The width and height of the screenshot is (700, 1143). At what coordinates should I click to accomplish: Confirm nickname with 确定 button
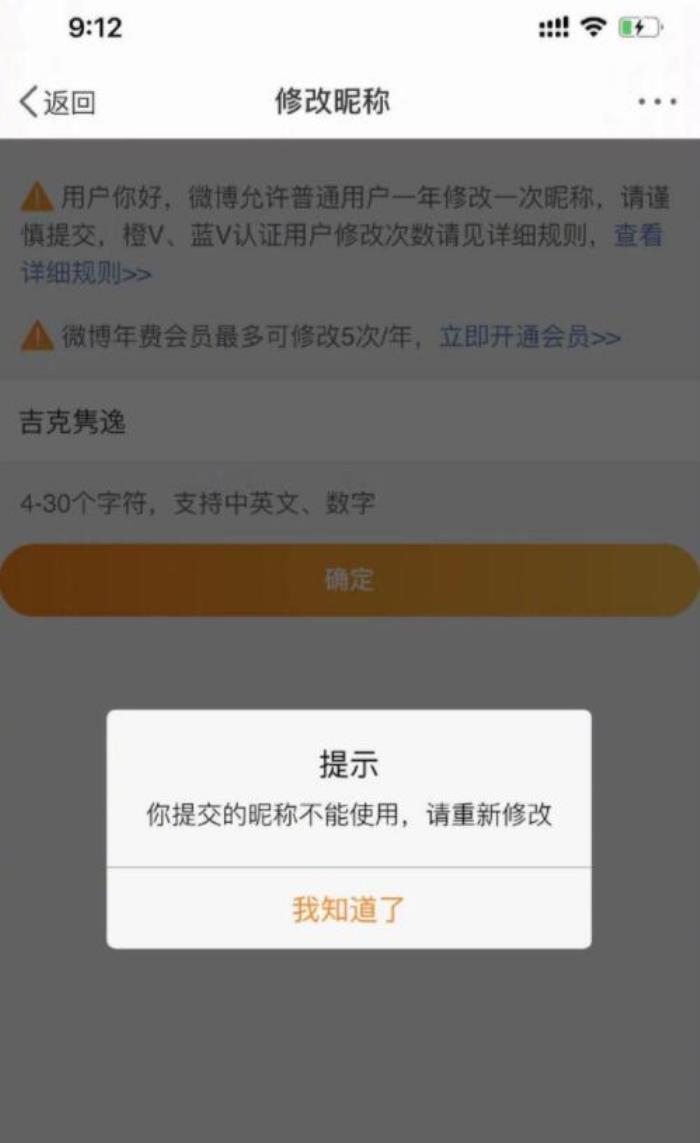pyautogui.click(x=348, y=580)
